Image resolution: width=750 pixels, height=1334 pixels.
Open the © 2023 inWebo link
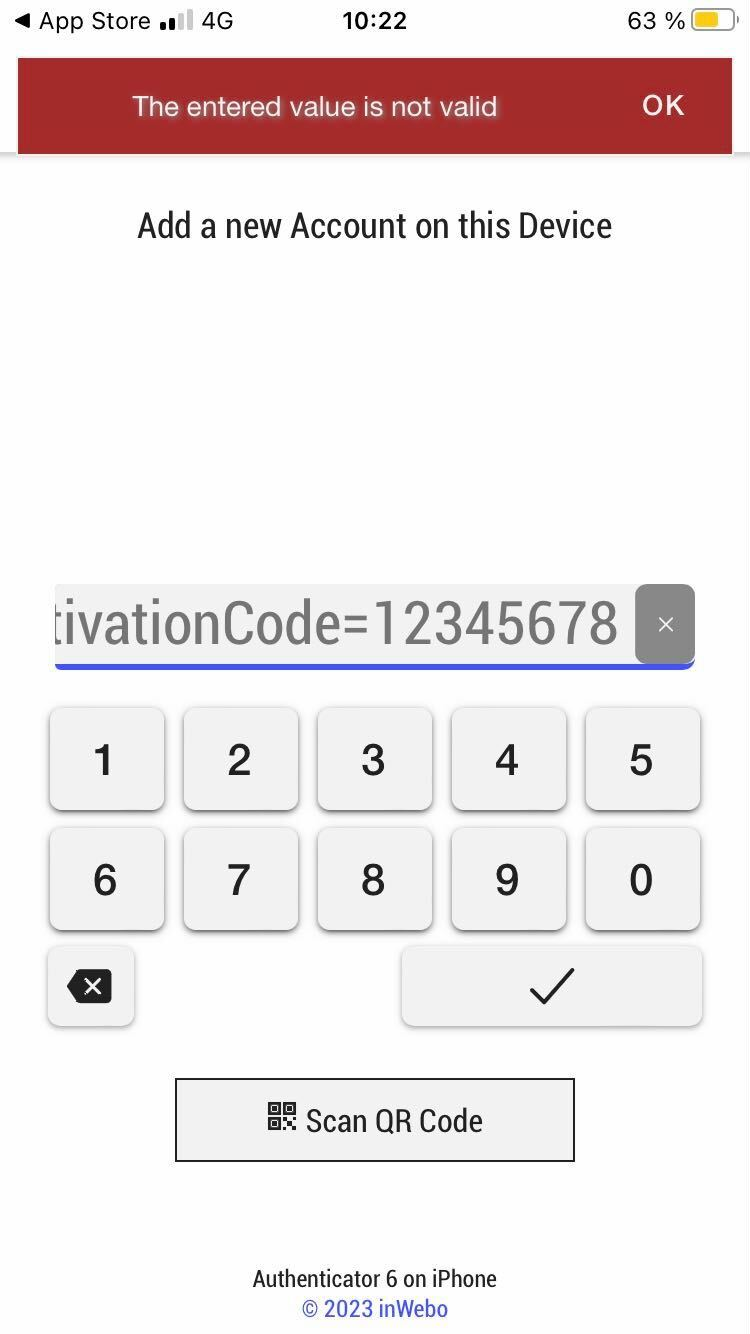coord(375,1308)
